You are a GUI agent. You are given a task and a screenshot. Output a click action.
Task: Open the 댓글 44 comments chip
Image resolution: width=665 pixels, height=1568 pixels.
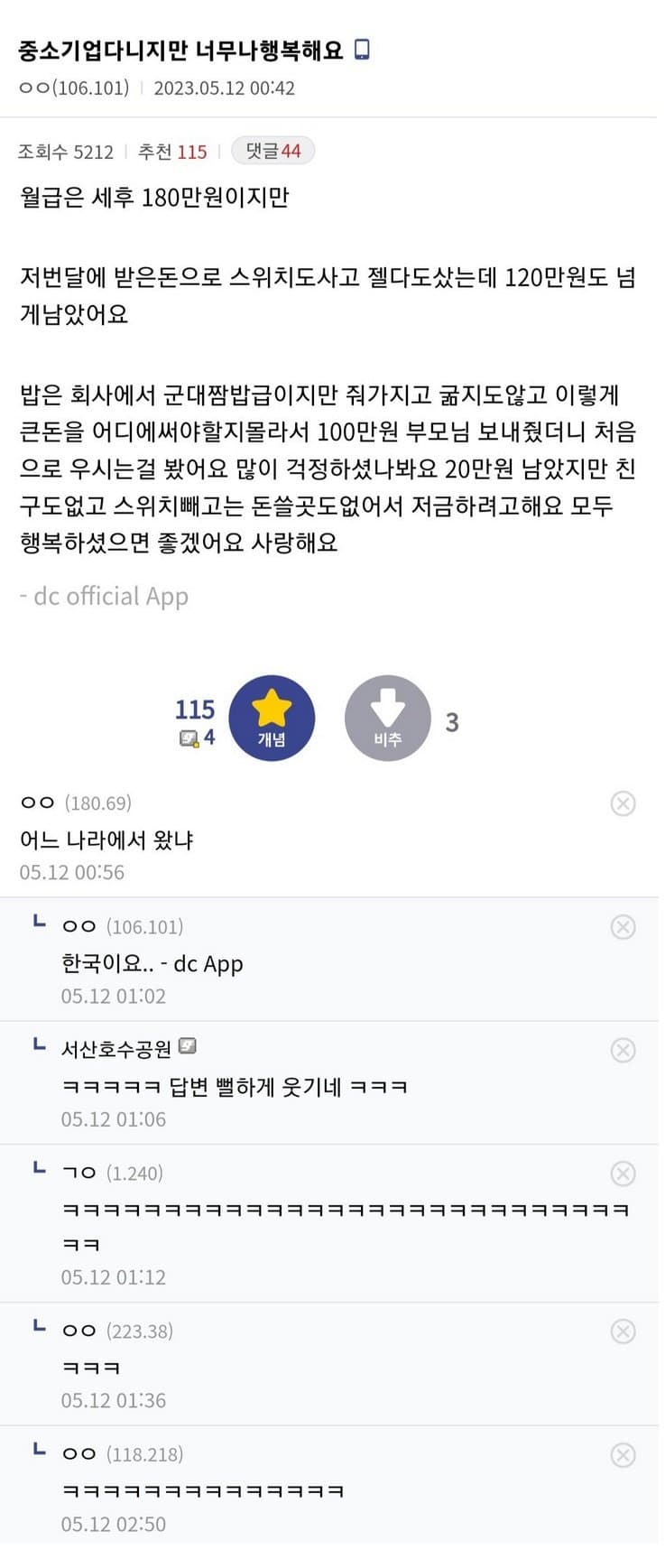click(x=272, y=151)
